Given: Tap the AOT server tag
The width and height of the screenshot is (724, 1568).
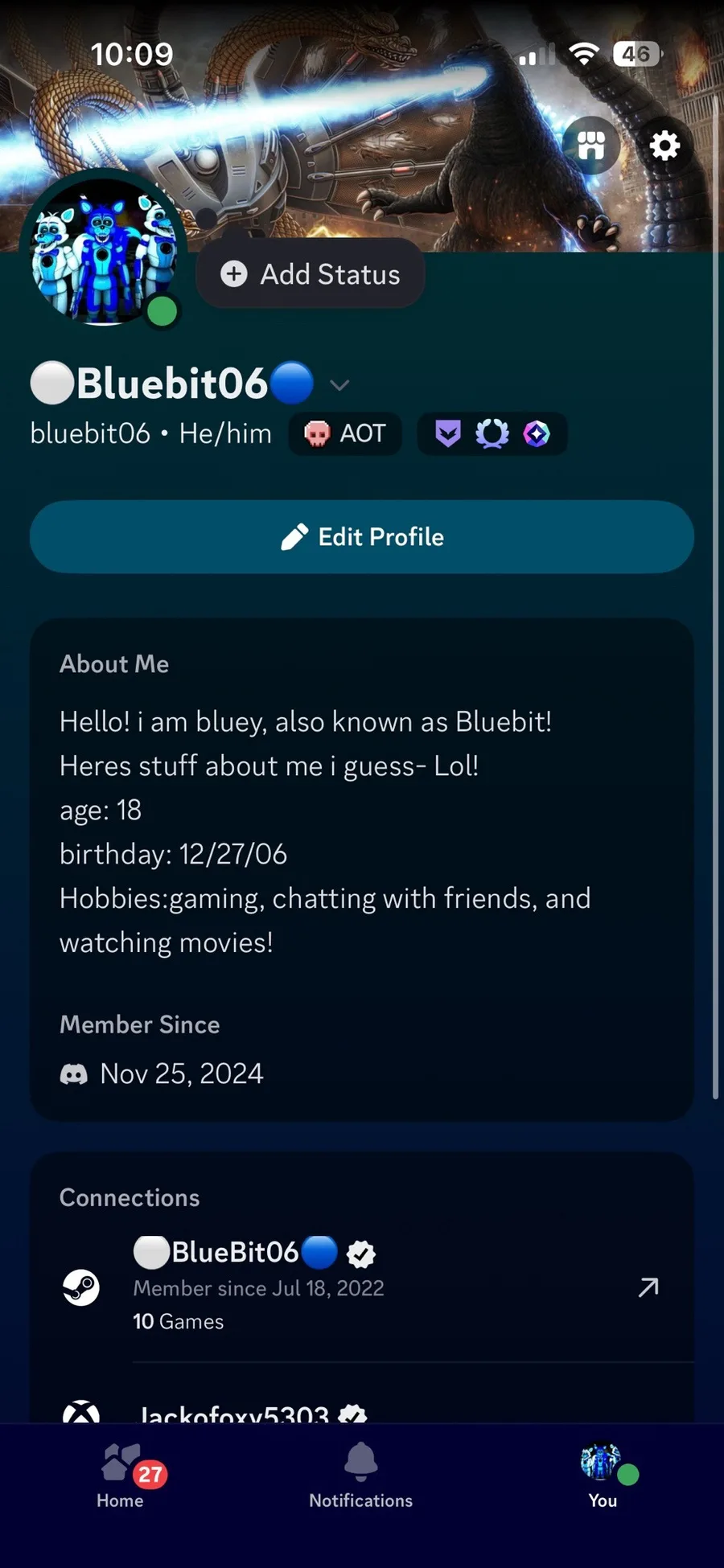Looking at the screenshot, I should coord(345,433).
